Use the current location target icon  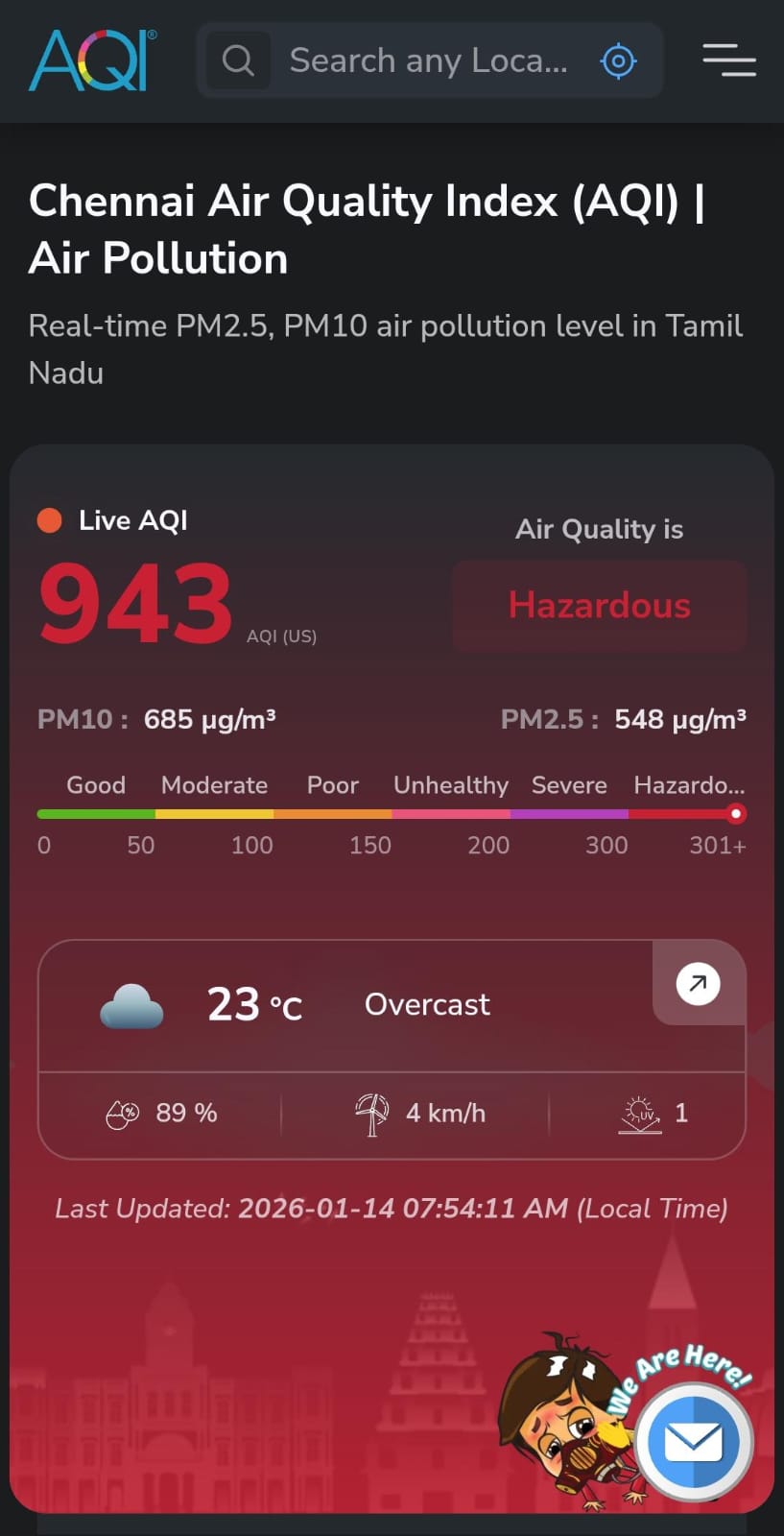coord(618,61)
